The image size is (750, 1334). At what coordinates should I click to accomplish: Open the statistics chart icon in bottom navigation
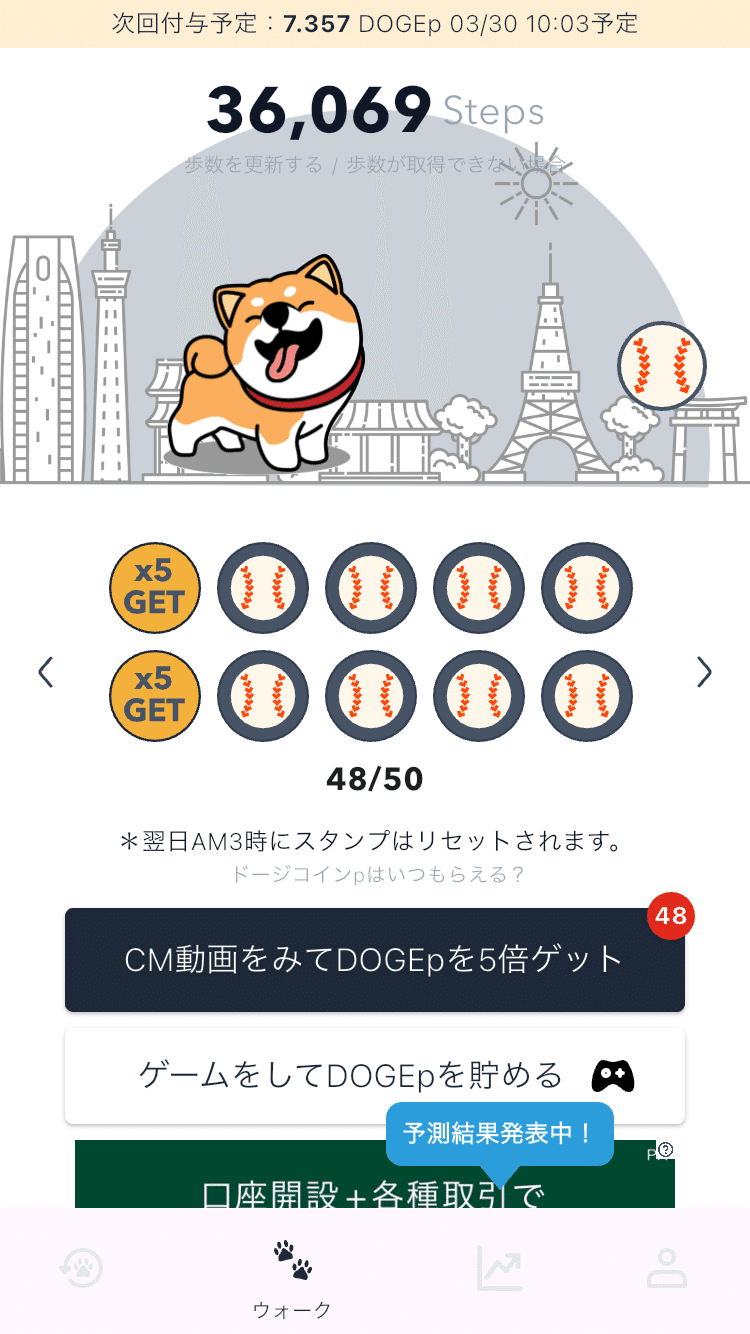(500, 1265)
